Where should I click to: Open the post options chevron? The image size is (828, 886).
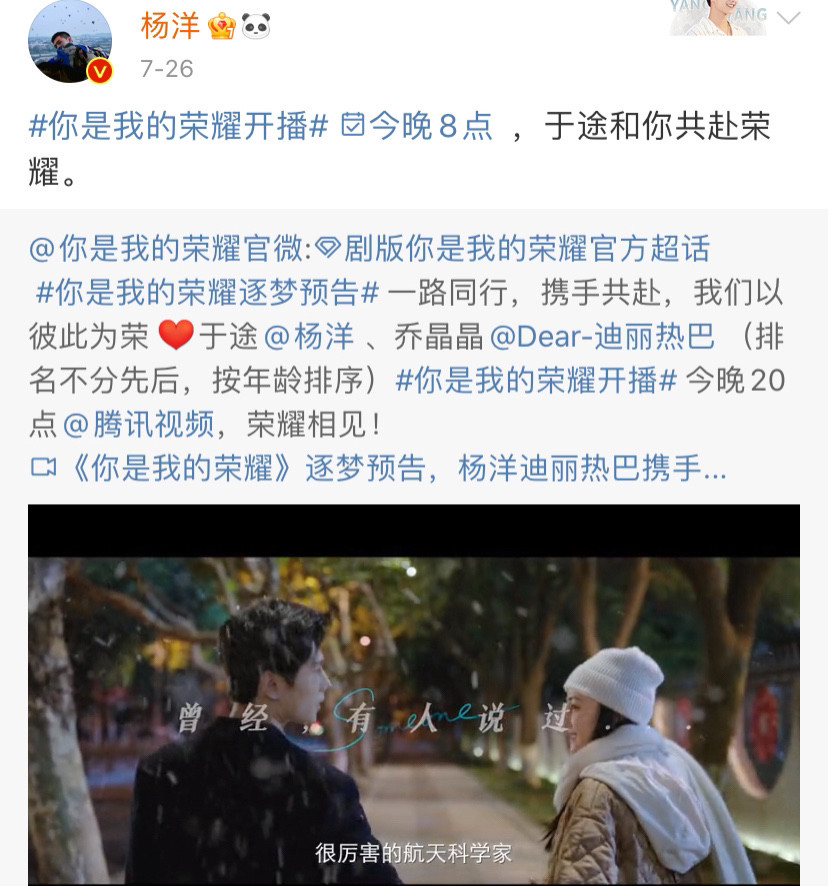click(x=789, y=18)
